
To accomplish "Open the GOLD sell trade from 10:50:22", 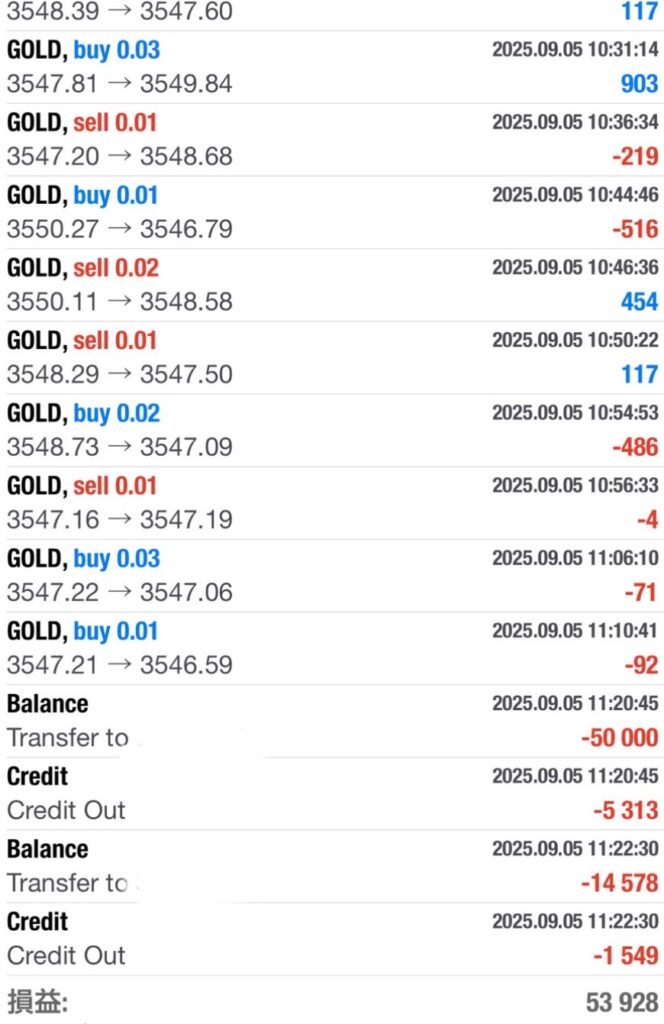I will (332, 358).
